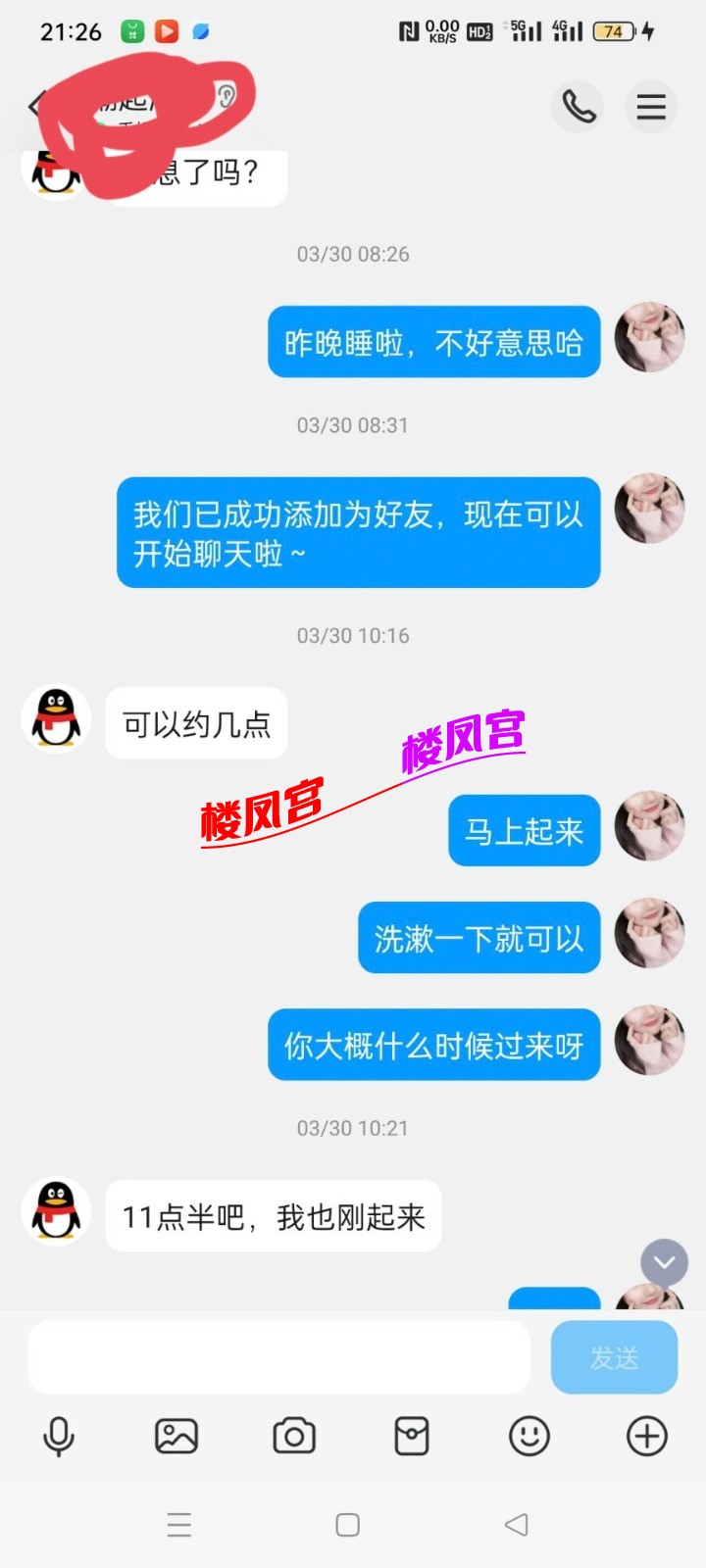Open the photo gallery picker
Viewport: 706px width, 1568px height.
(176, 1437)
